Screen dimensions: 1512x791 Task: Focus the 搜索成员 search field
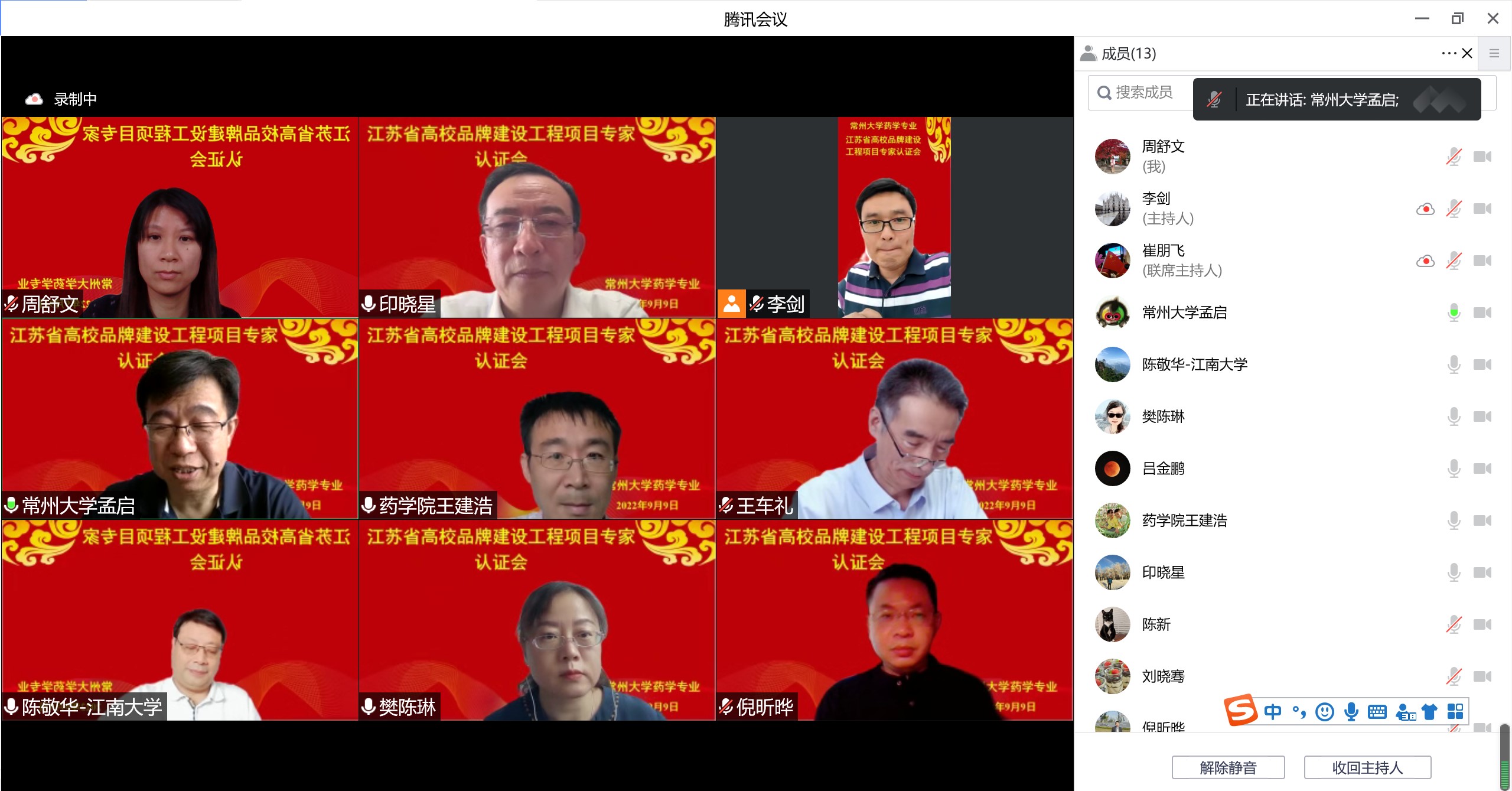coord(1143,93)
